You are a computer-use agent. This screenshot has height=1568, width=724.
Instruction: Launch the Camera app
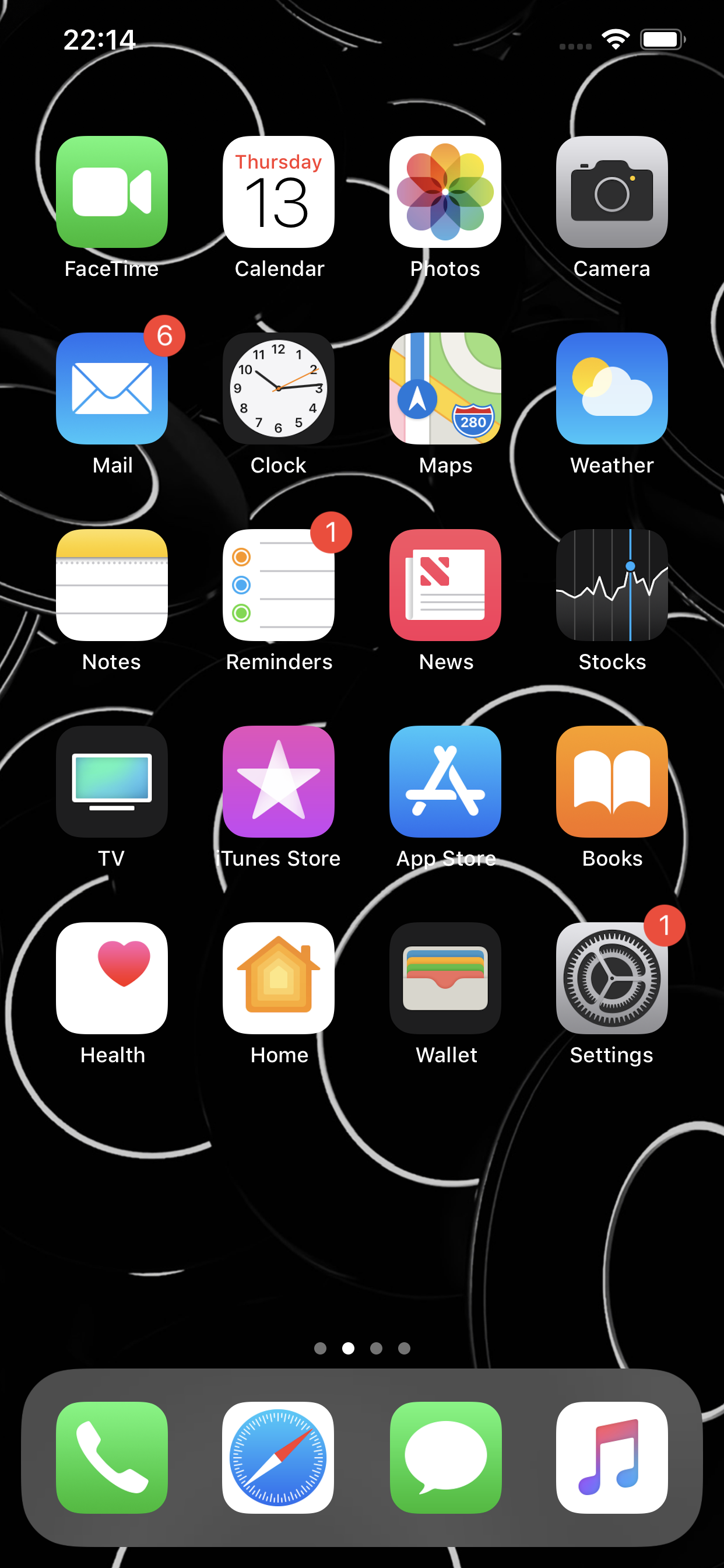click(611, 192)
